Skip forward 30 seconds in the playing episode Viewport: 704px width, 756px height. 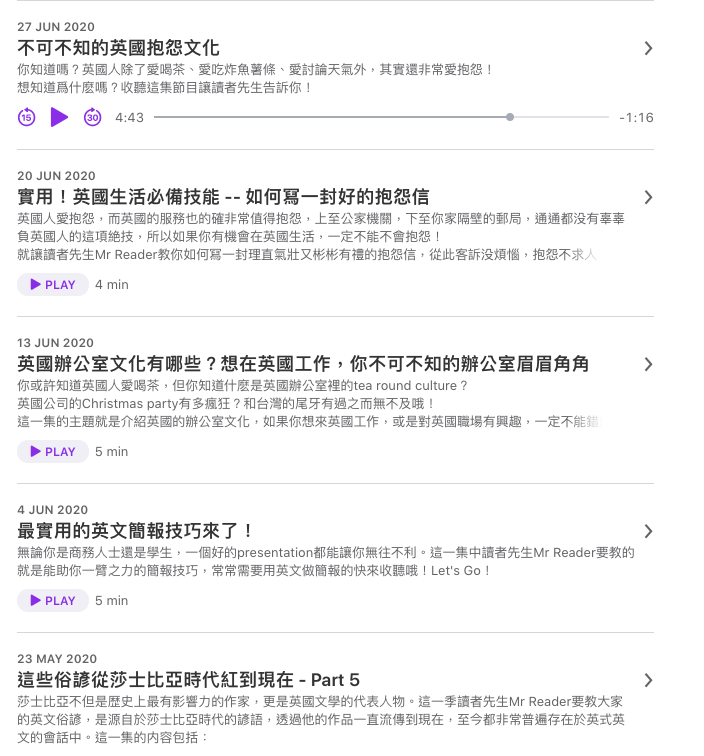point(92,117)
